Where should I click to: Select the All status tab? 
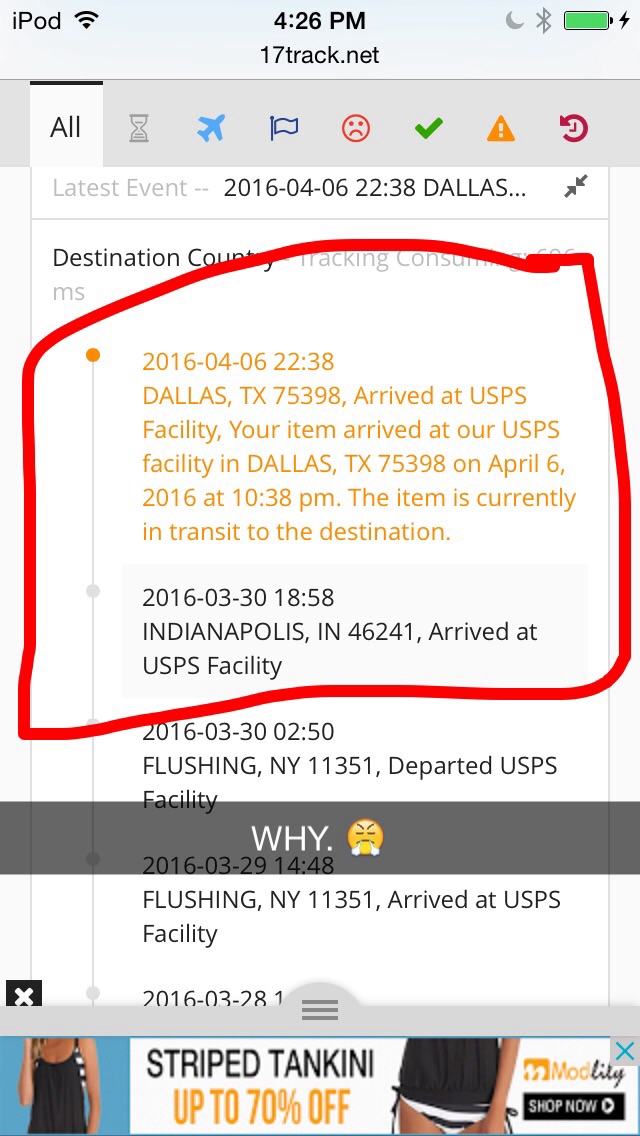(x=66, y=127)
